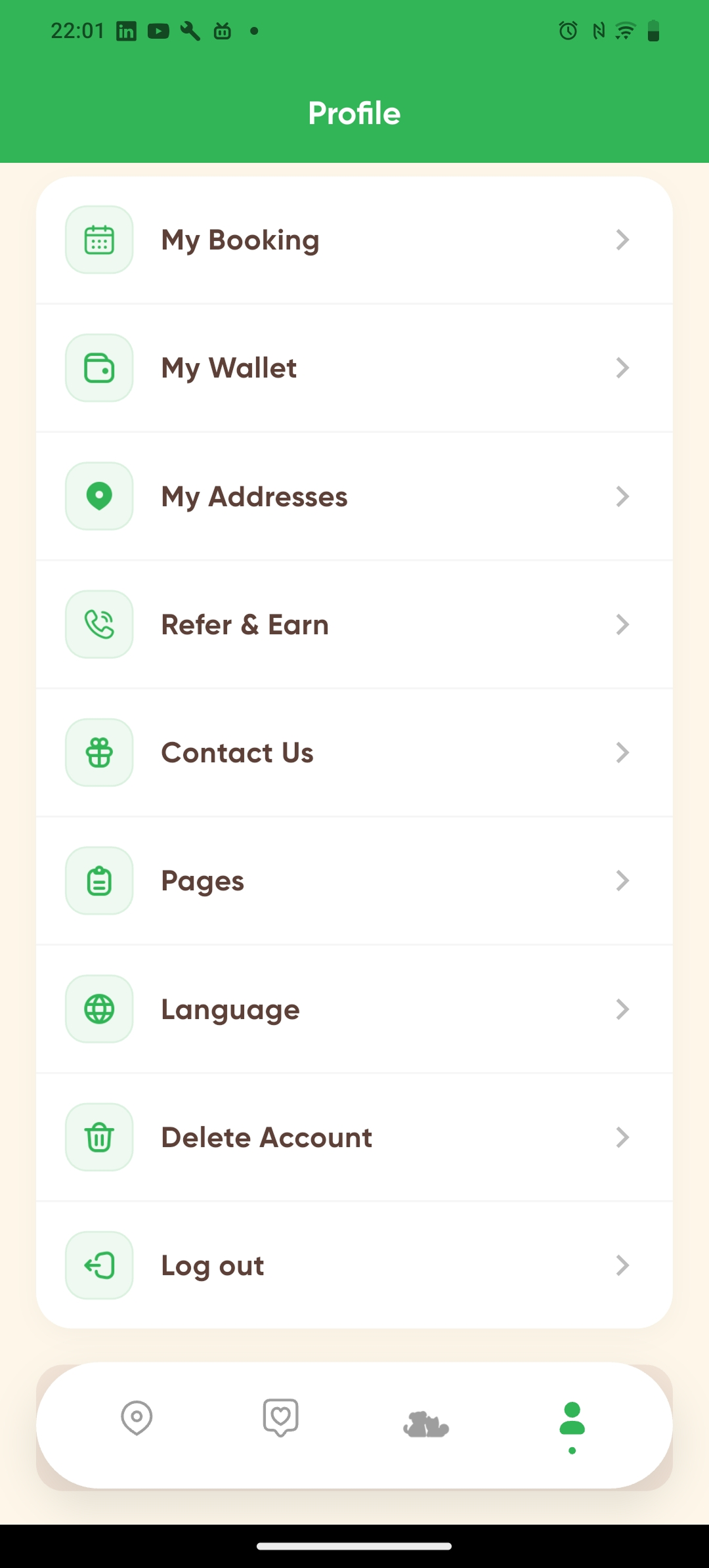Expand My Booking using its chevron

[x=622, y=239]
